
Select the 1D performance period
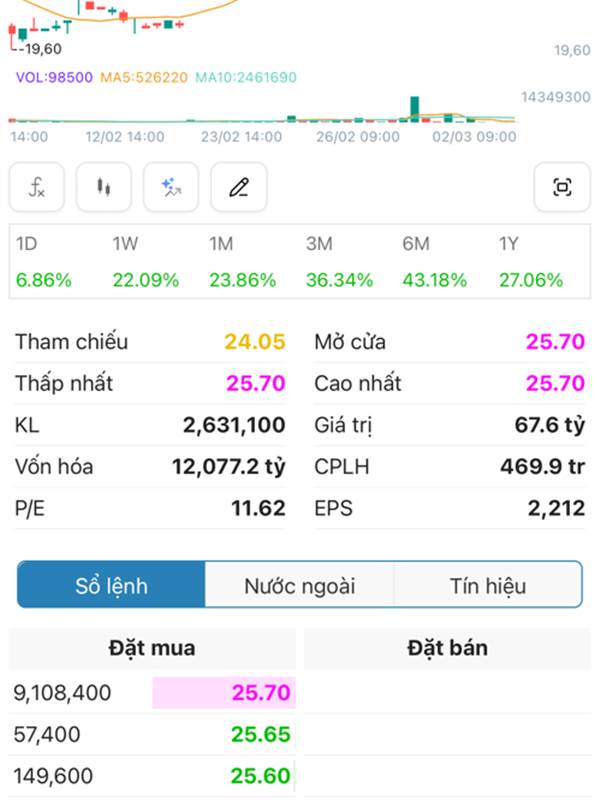click(x=43, y=262)
